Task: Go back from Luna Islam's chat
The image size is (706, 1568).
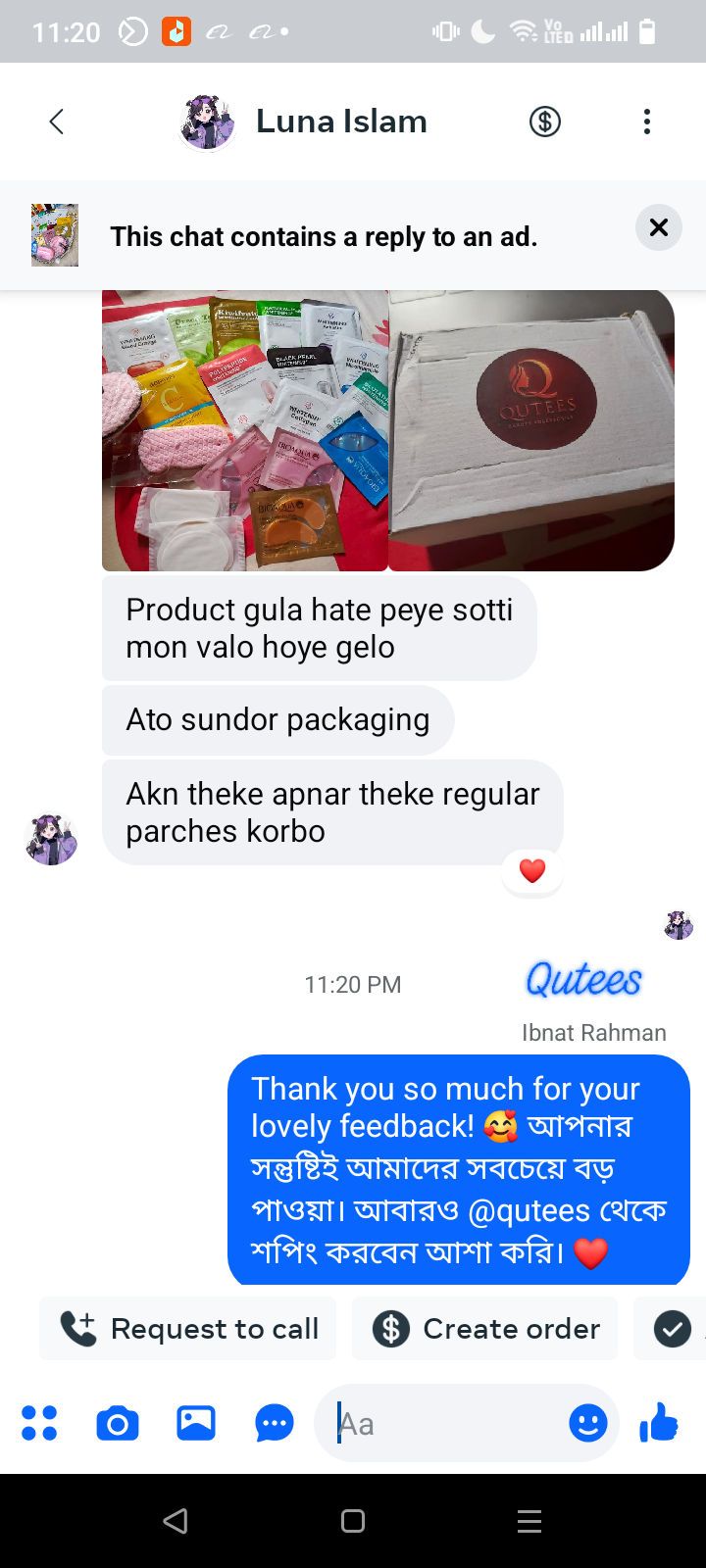Action: pos(56,122)
